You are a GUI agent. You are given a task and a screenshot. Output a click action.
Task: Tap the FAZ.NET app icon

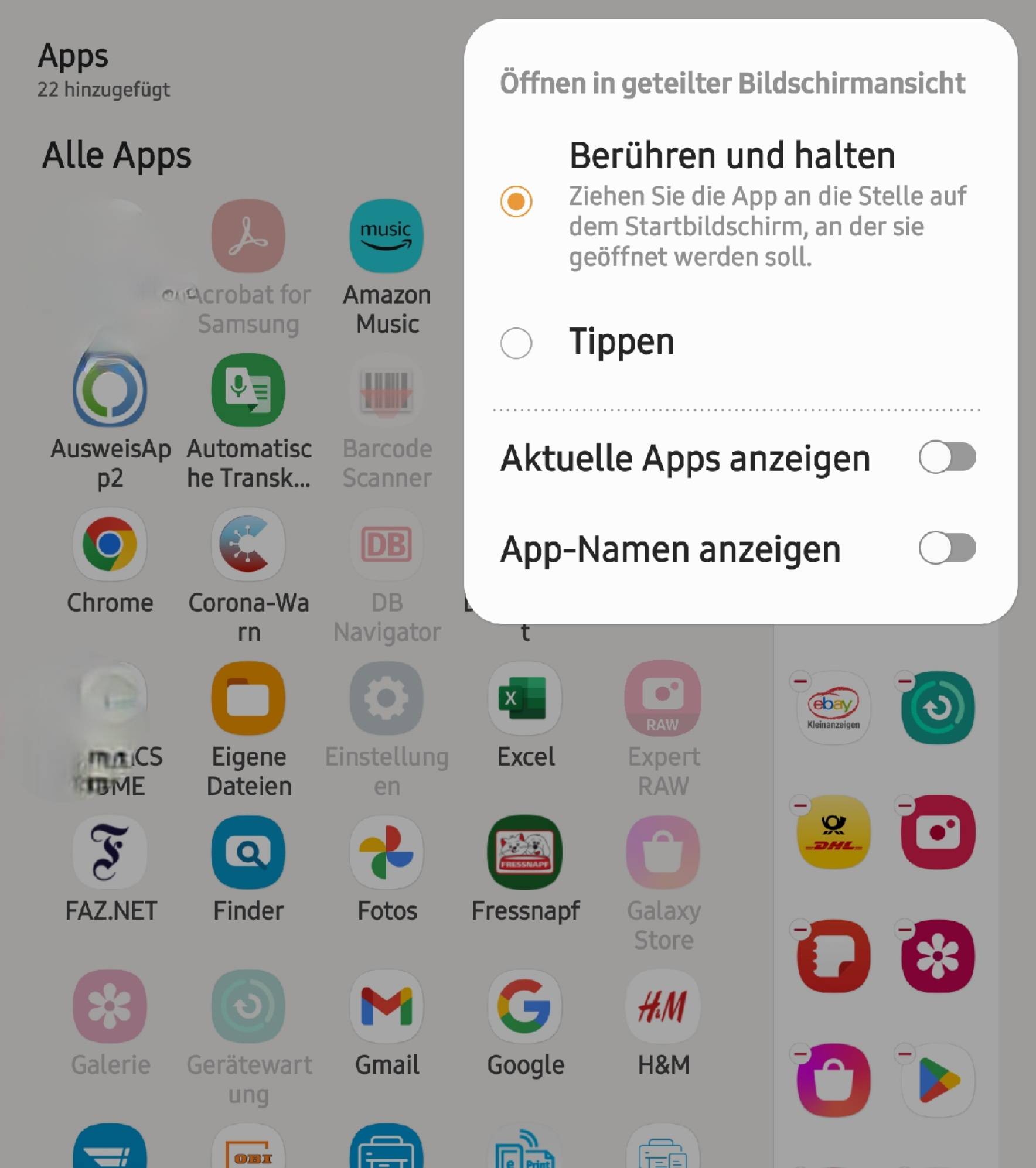click(110, 852)
